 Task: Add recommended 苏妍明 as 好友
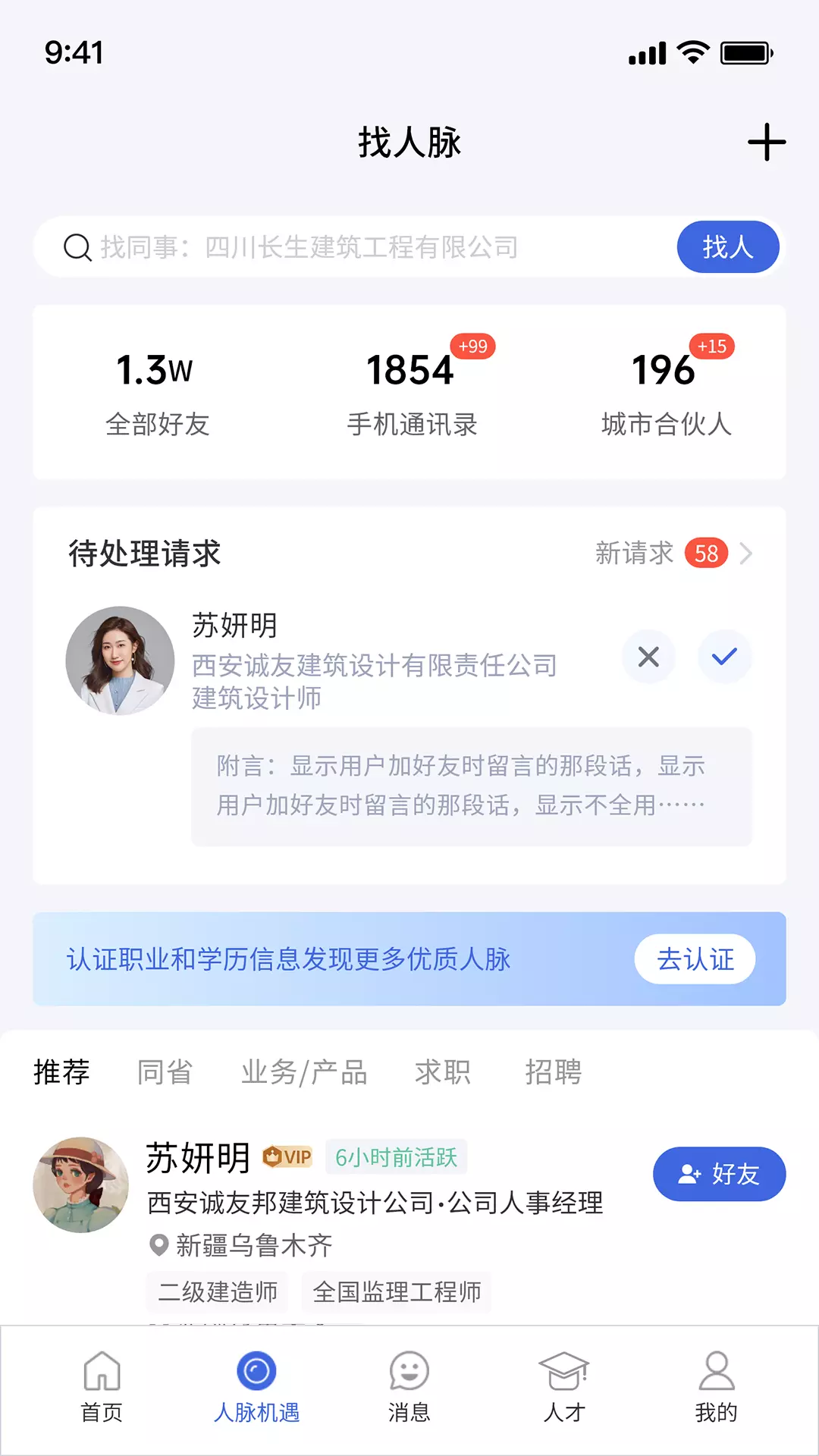click(x=719, y=1174)
